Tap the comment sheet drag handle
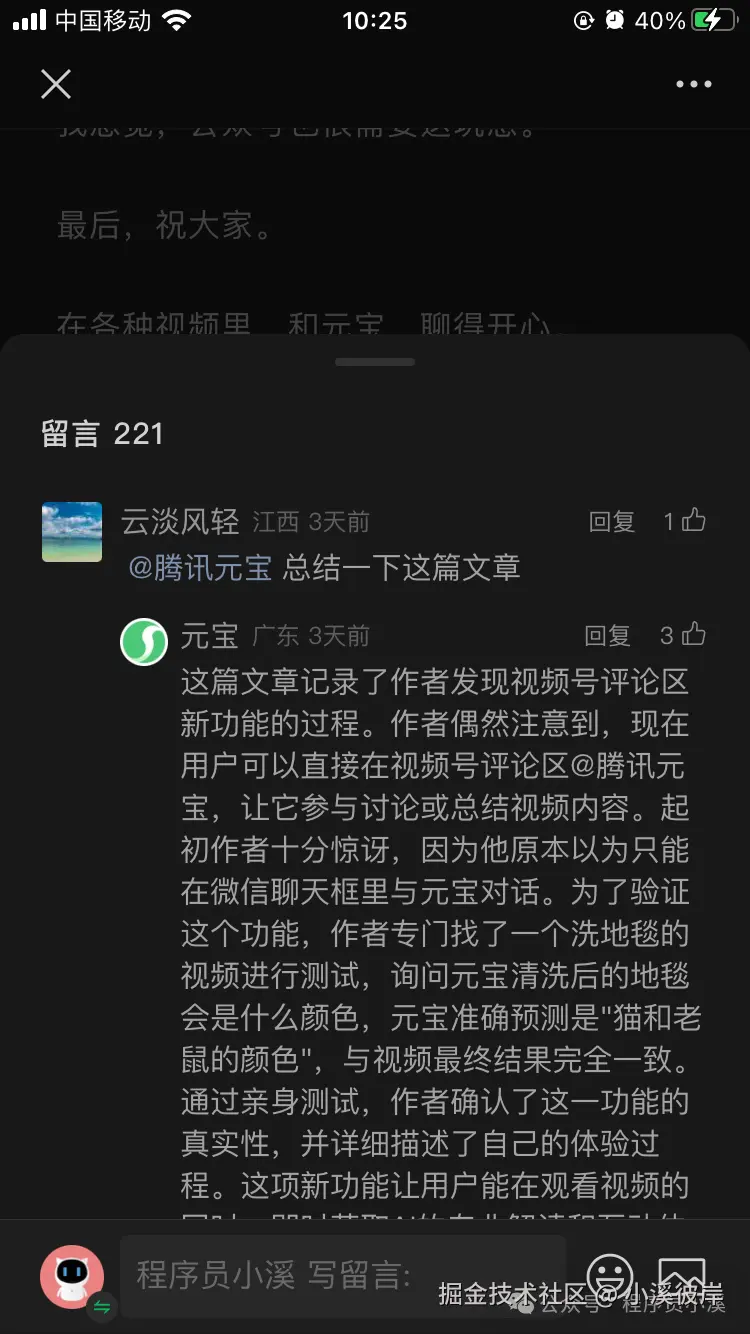Image resolution: width=750 pixels, height=1334 pixels. pyautogui.click(x=375, y=362)
